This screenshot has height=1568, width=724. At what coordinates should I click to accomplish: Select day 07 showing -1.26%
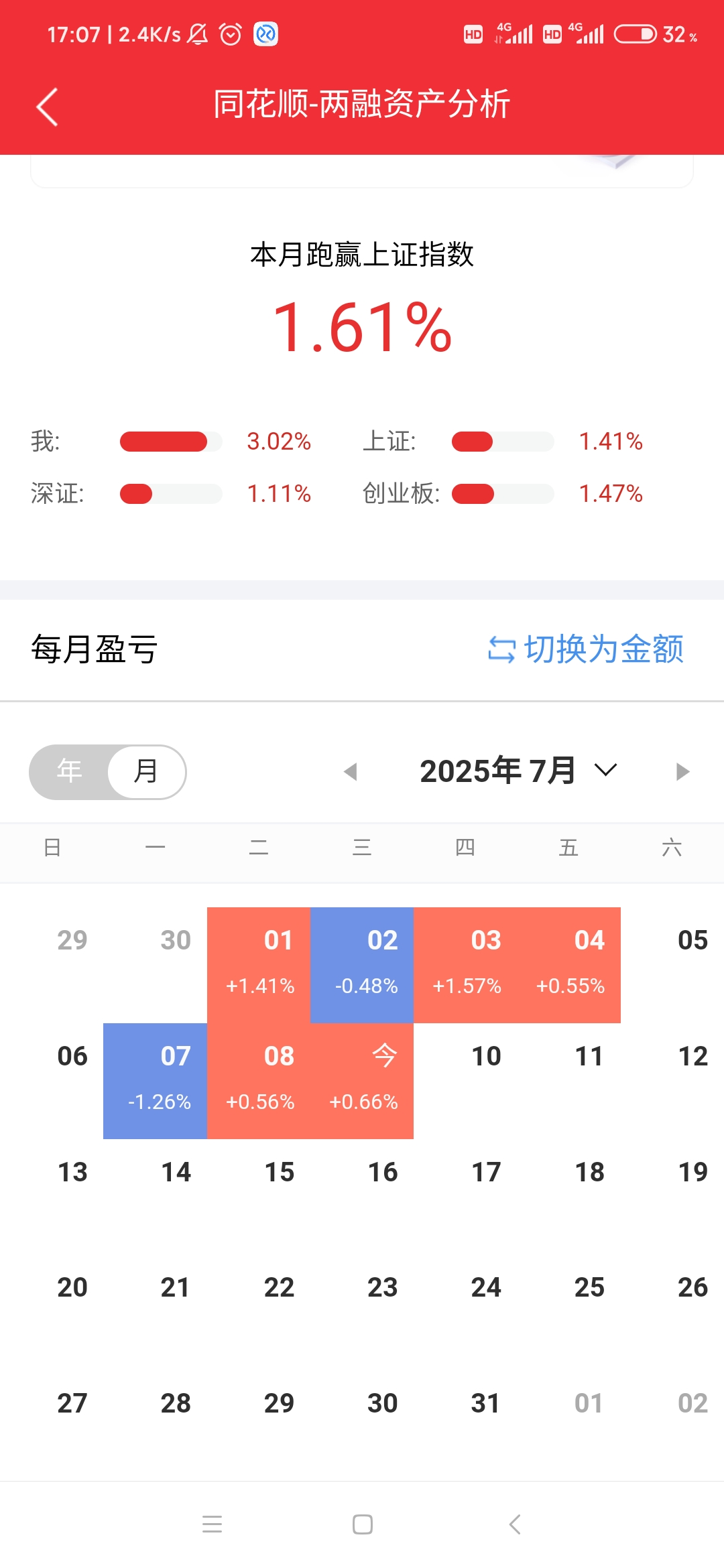tap(156, 1080)
